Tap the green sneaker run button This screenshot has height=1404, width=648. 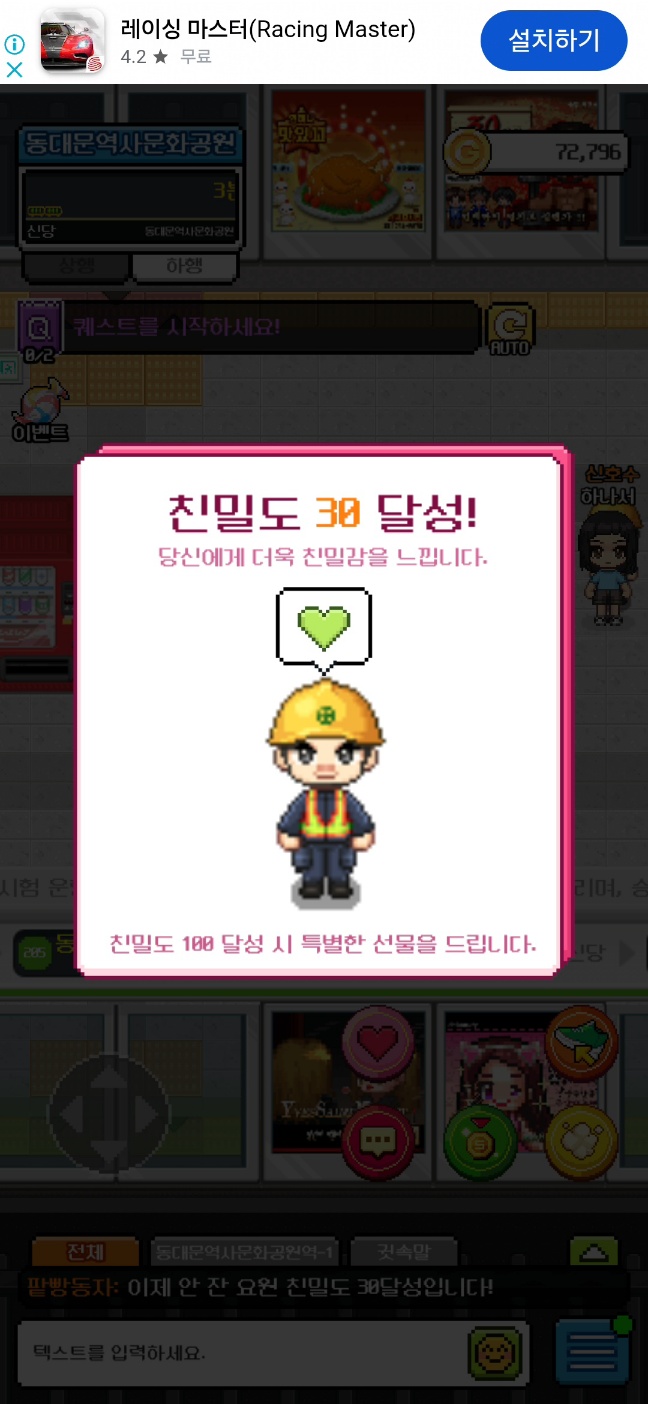[581, 1044]
